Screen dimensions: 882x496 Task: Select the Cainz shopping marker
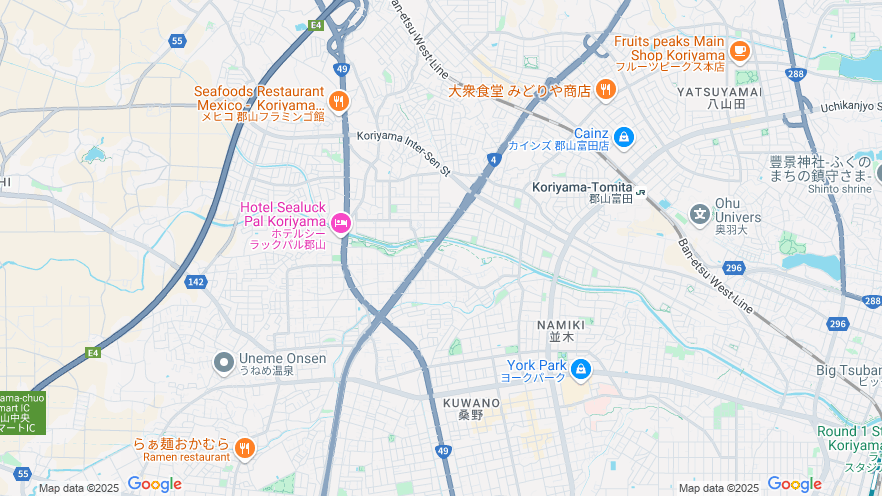coord(624,136)
